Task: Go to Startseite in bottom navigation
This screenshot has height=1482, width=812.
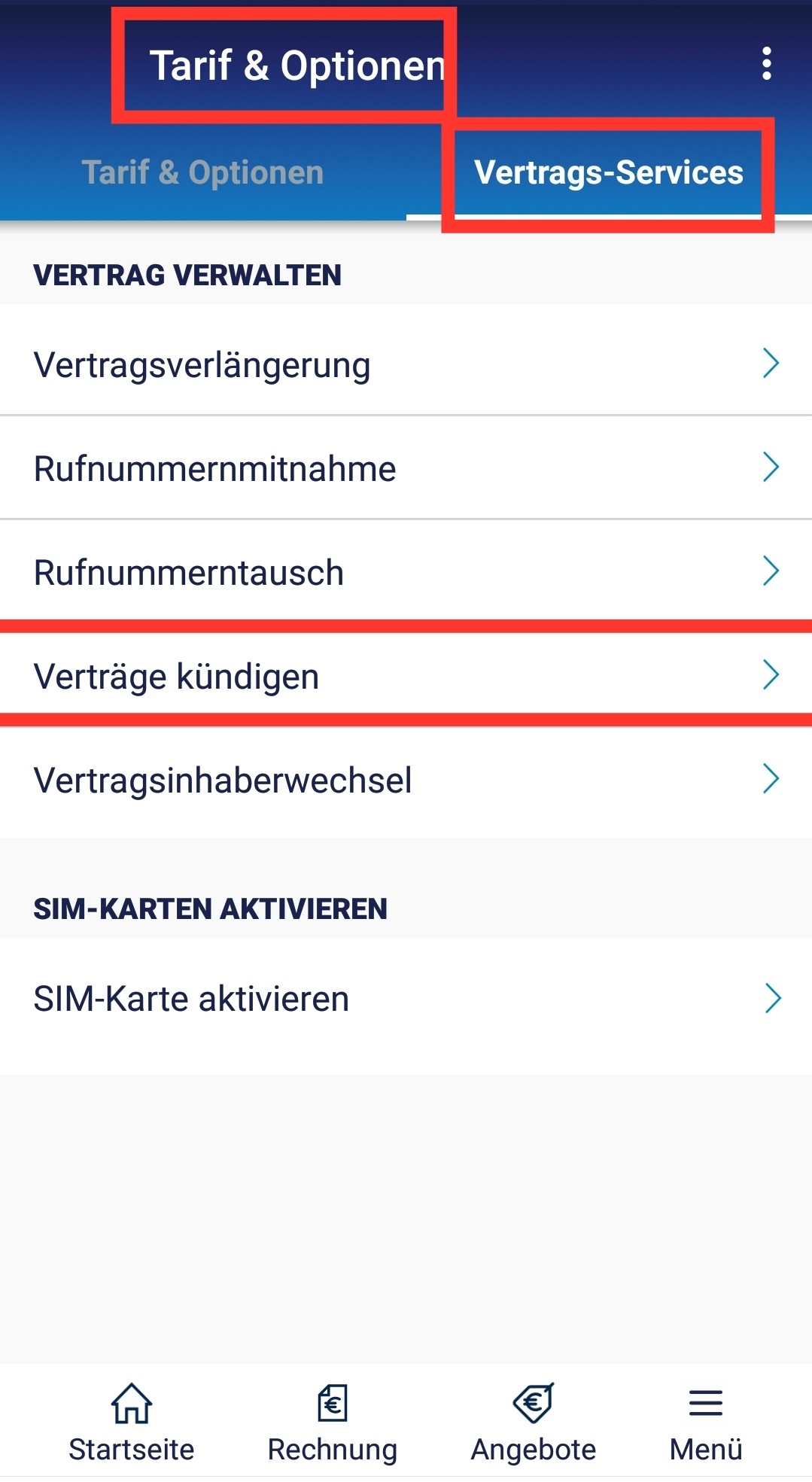Action: pos(132,1423)
